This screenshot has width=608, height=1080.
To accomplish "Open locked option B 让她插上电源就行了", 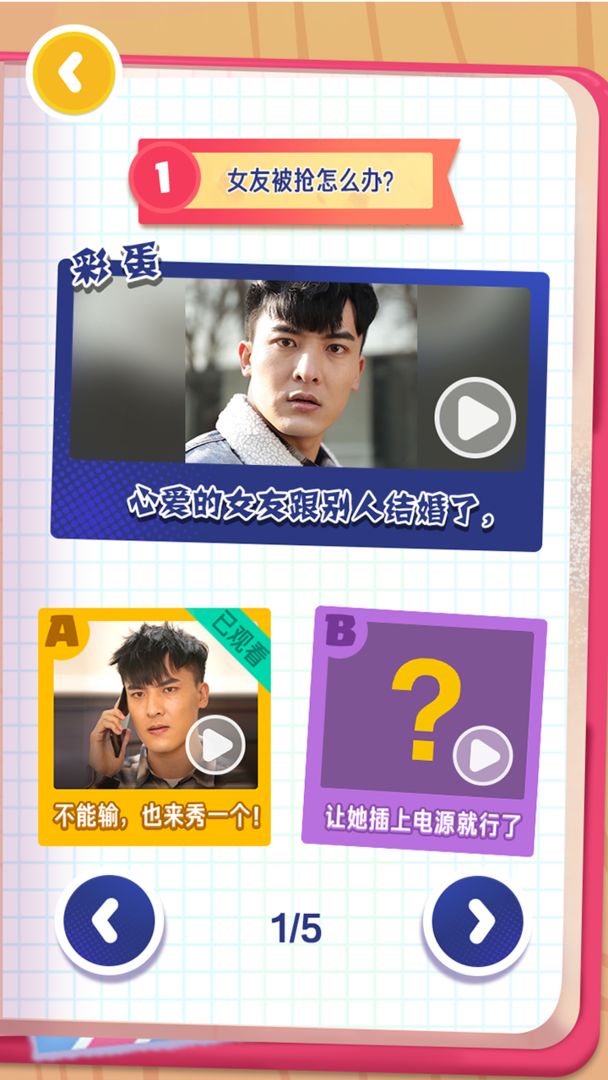I will [x=483, y=755].
